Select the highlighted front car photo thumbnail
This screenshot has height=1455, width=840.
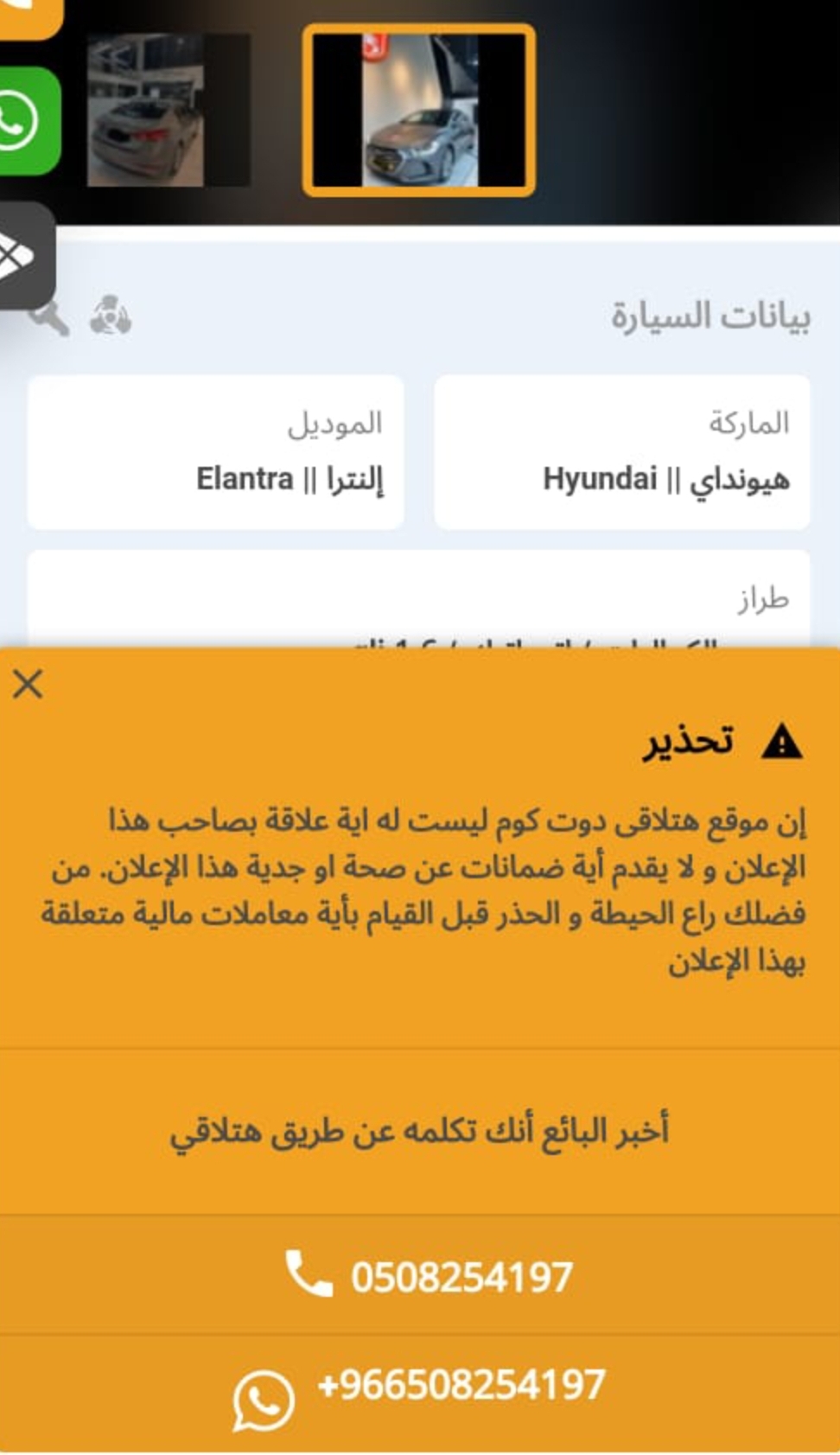pyautogui.click(x=419, y=111)
